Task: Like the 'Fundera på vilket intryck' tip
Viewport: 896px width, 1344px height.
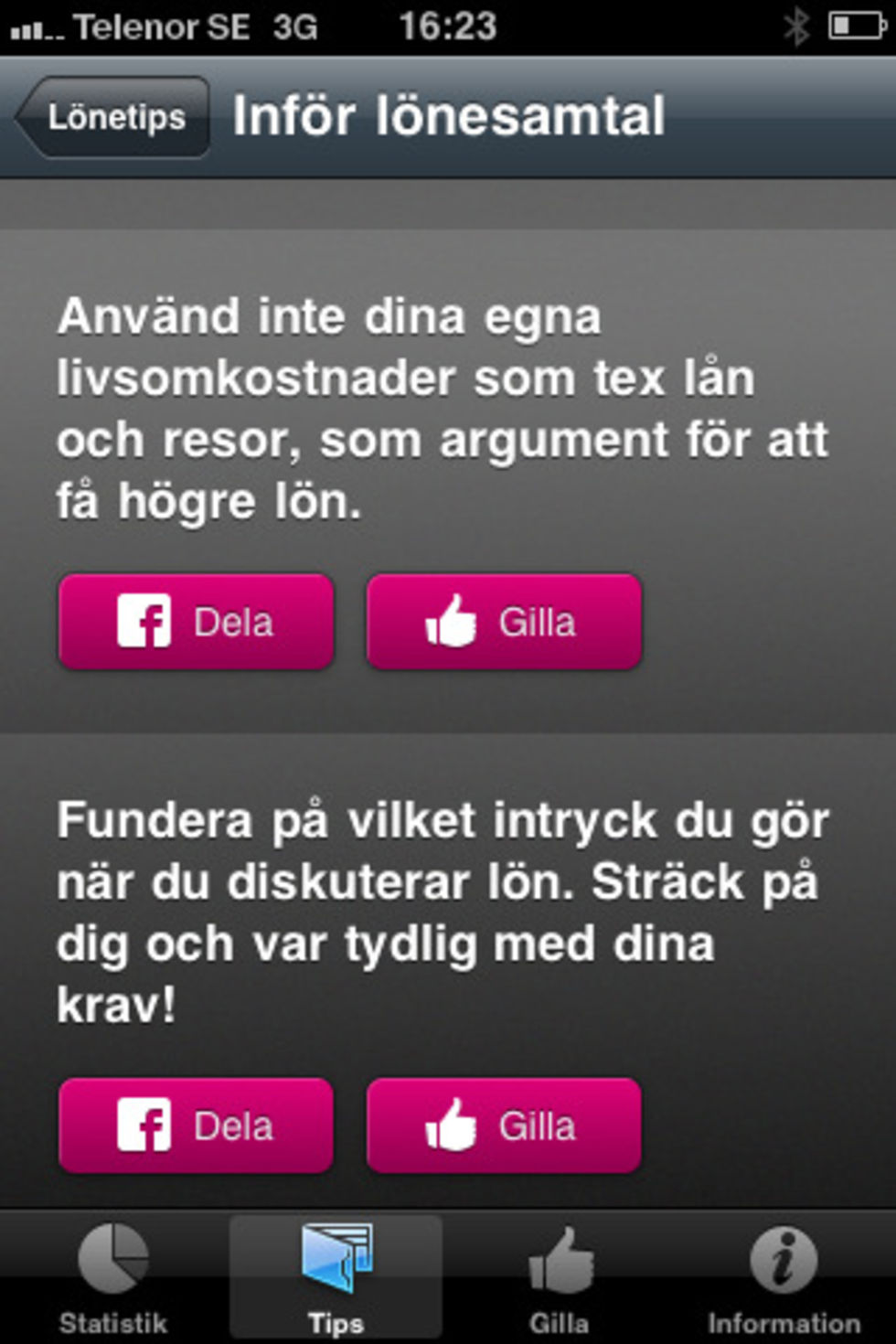Action: tap(504, 1125)
